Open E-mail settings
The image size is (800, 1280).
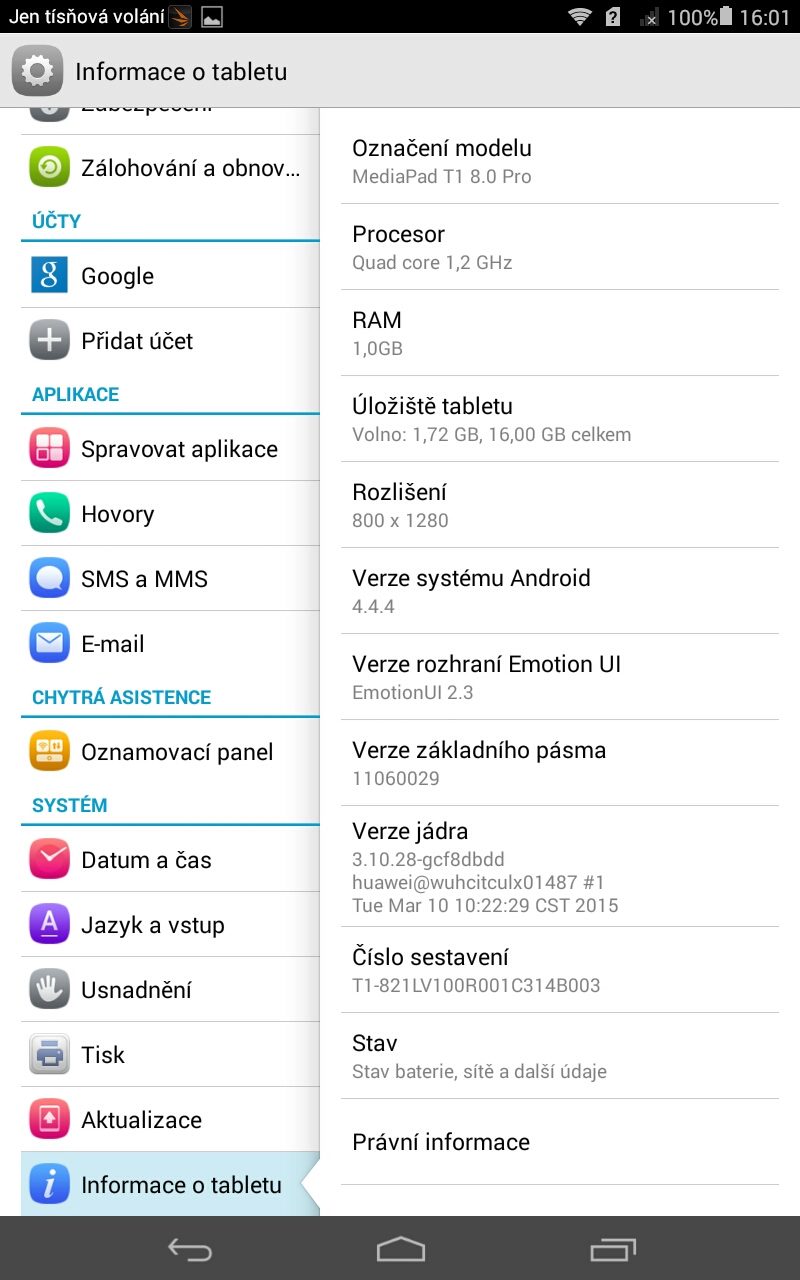click(x=170, y=644)
